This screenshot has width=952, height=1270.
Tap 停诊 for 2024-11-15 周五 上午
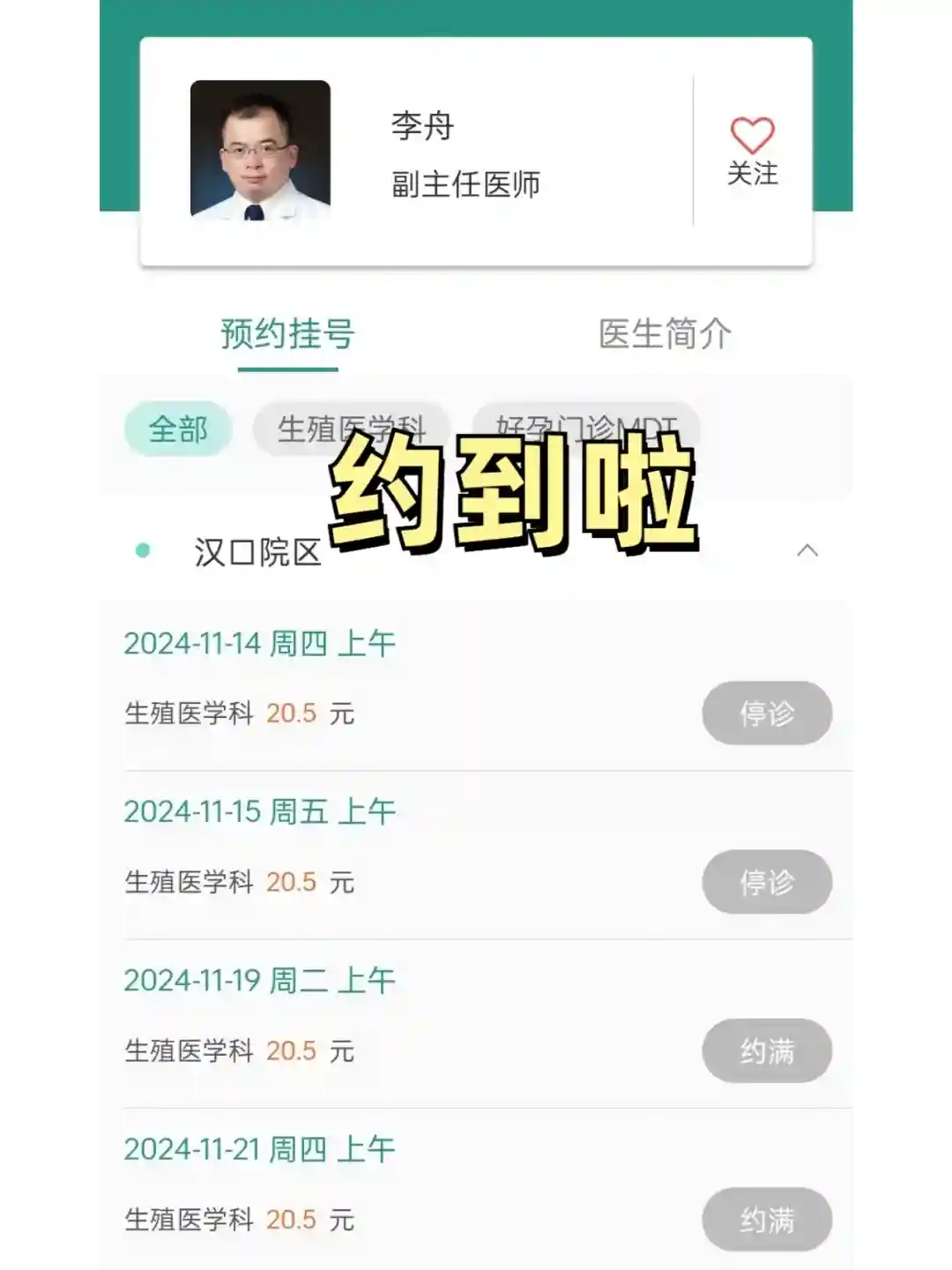(x=766, y=881)
